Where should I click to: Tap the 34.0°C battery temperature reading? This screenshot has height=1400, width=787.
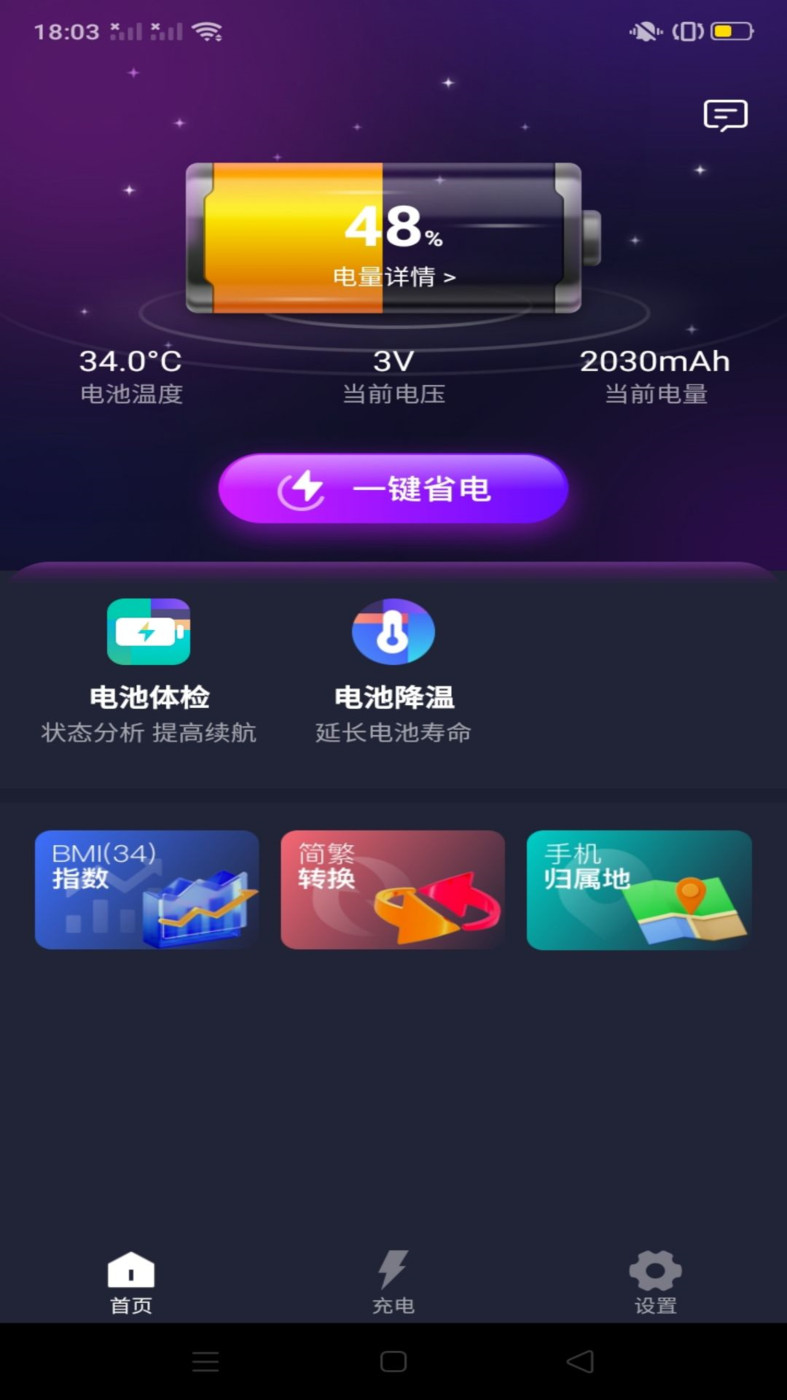[x=130, y=361]
